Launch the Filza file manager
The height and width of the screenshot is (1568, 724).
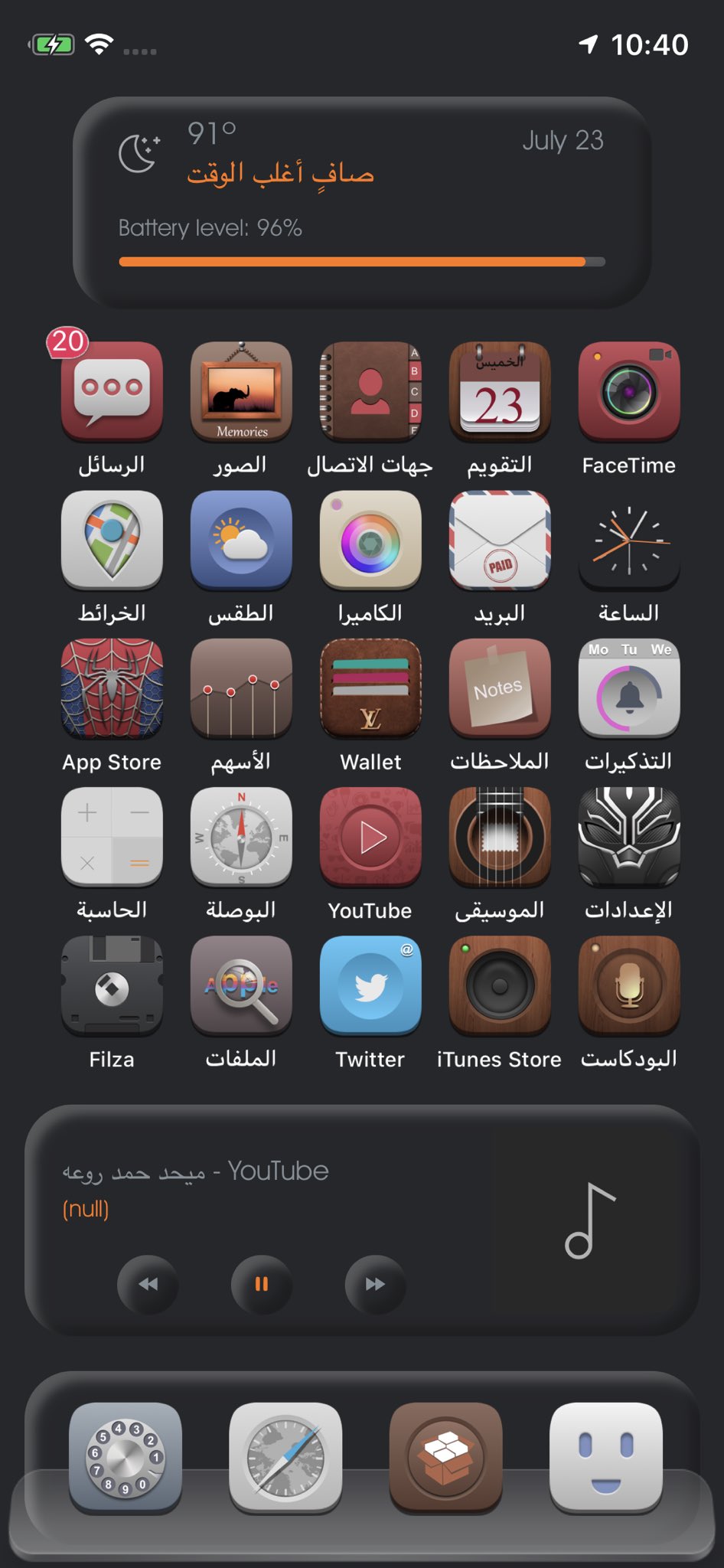pyautogui.click(x=112, y=986)
